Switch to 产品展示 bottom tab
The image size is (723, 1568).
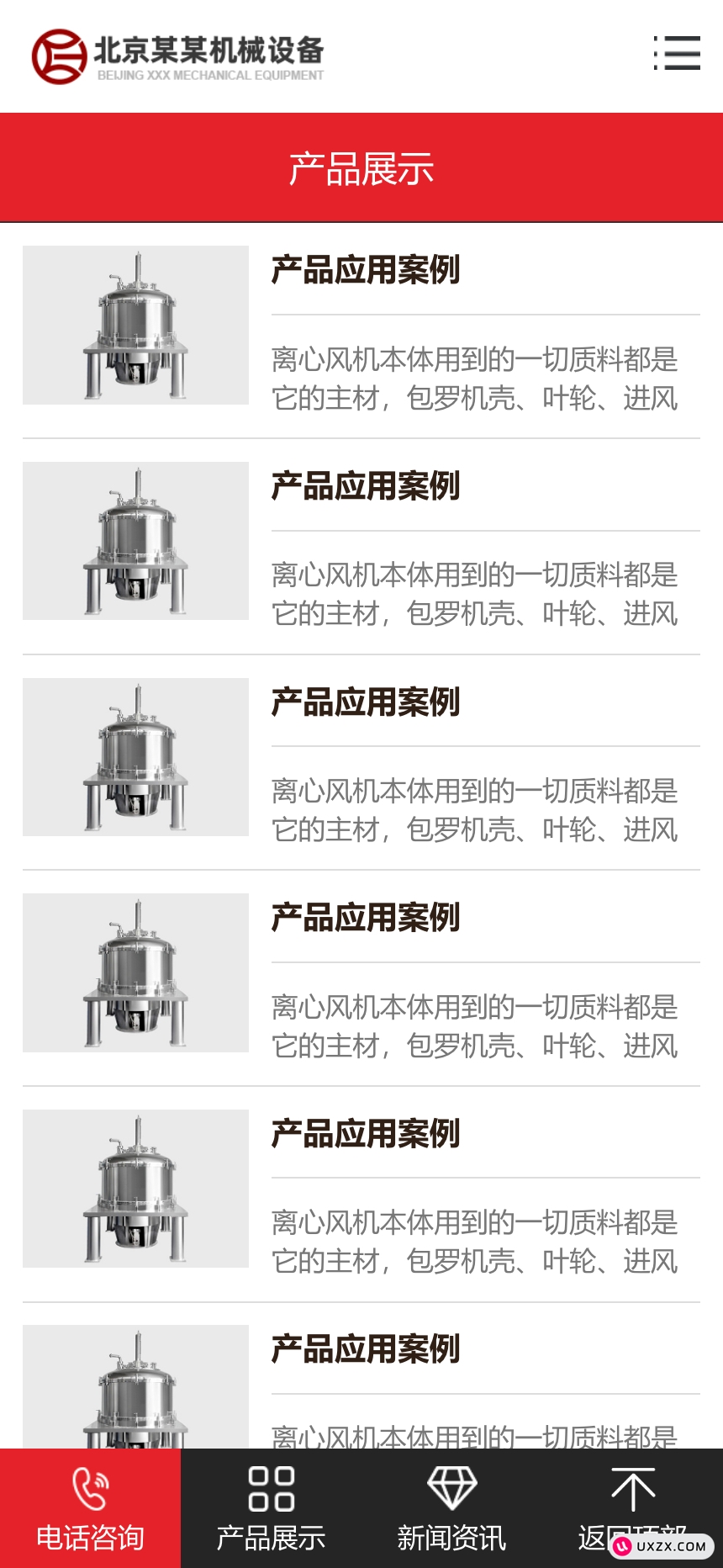tap(271, 1508)
